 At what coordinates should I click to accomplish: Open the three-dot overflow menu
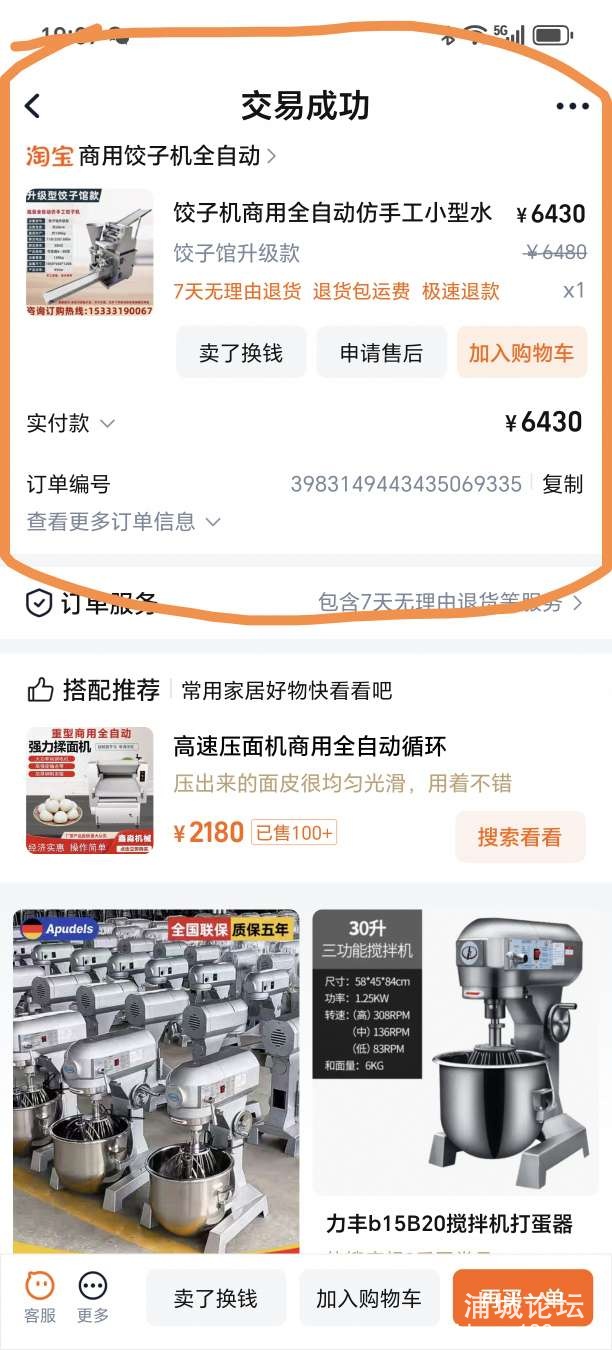point(571,106)
